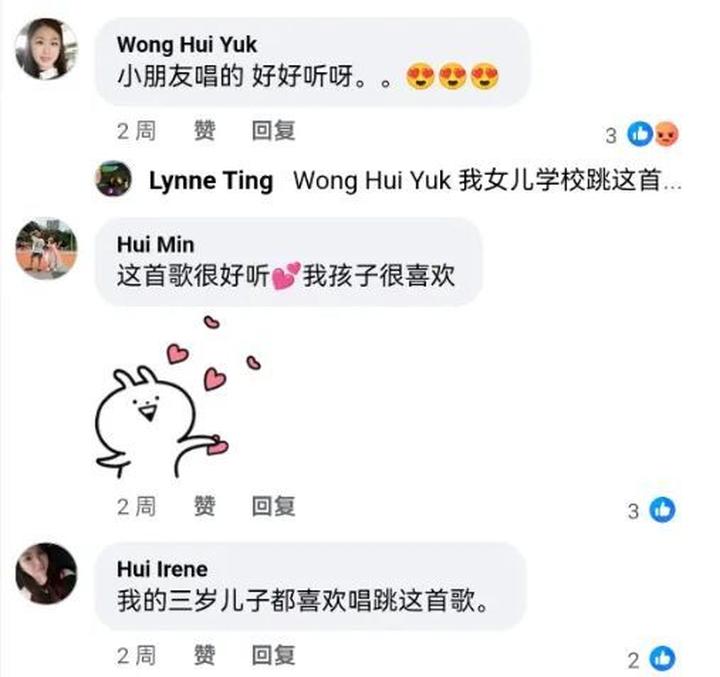See who reacted to Hui Min's comment

point(652,511)
